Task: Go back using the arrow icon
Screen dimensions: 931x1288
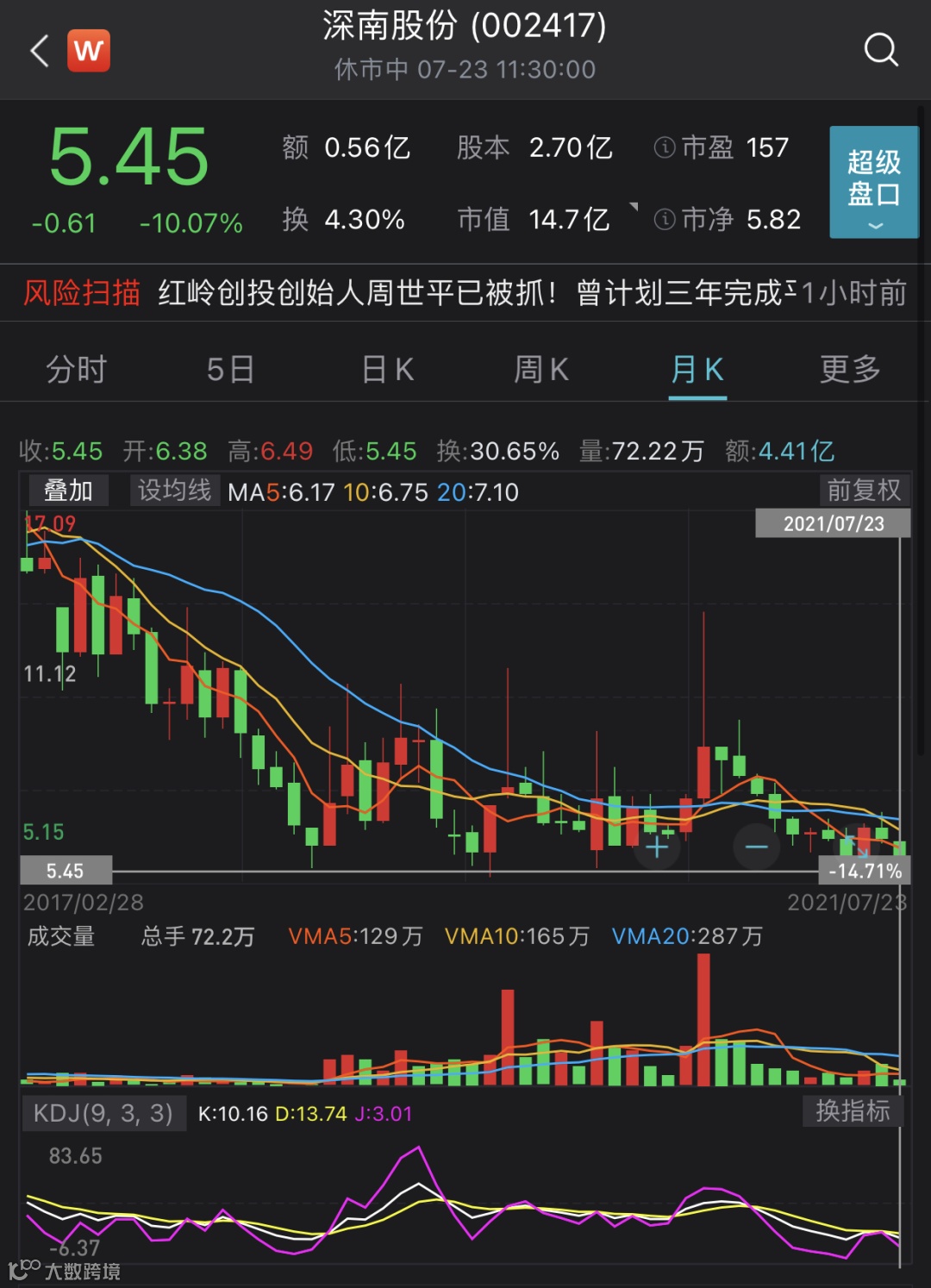Action: (x=40, y=51)
